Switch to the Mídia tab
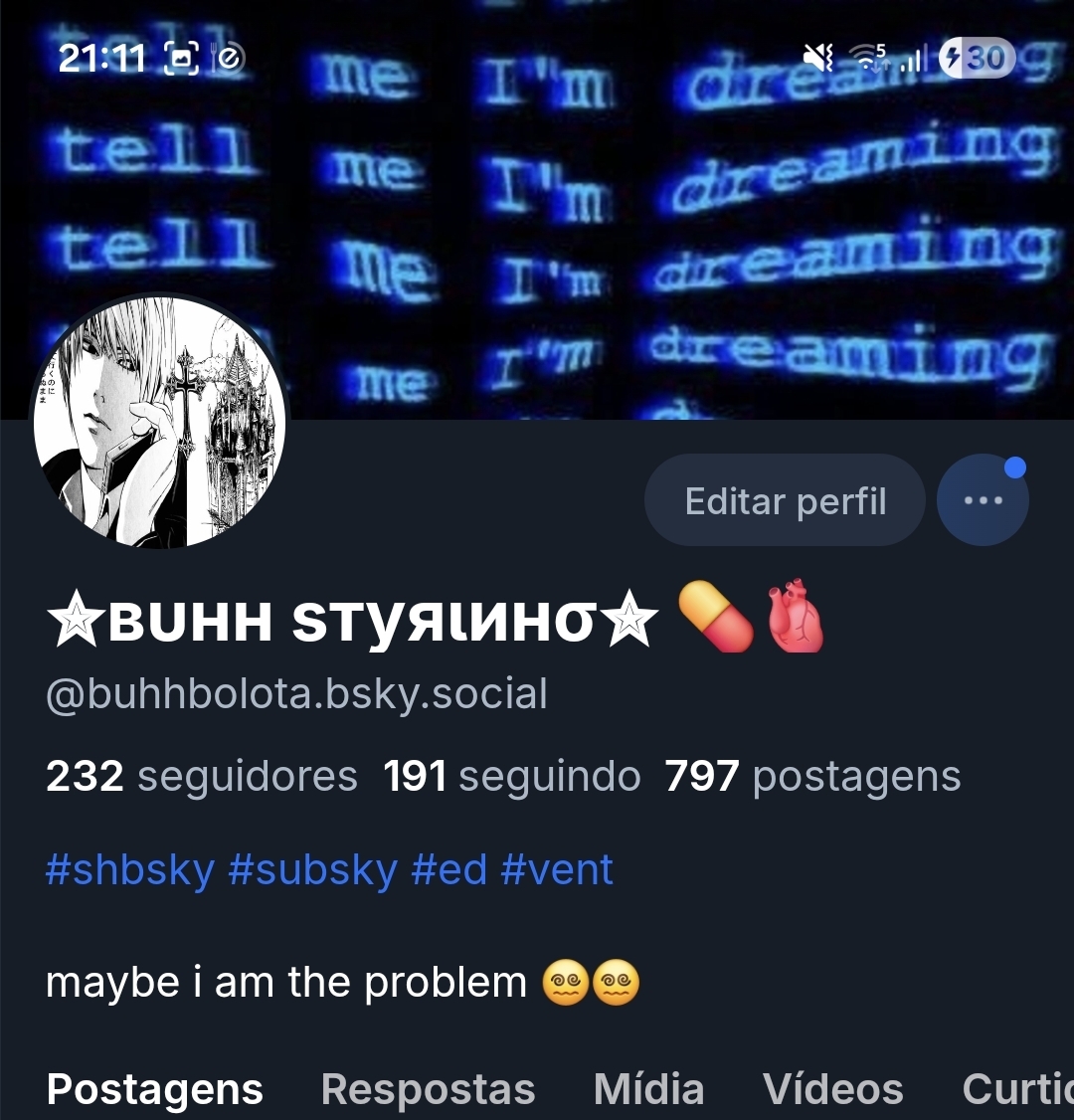 coord(648,1089)
